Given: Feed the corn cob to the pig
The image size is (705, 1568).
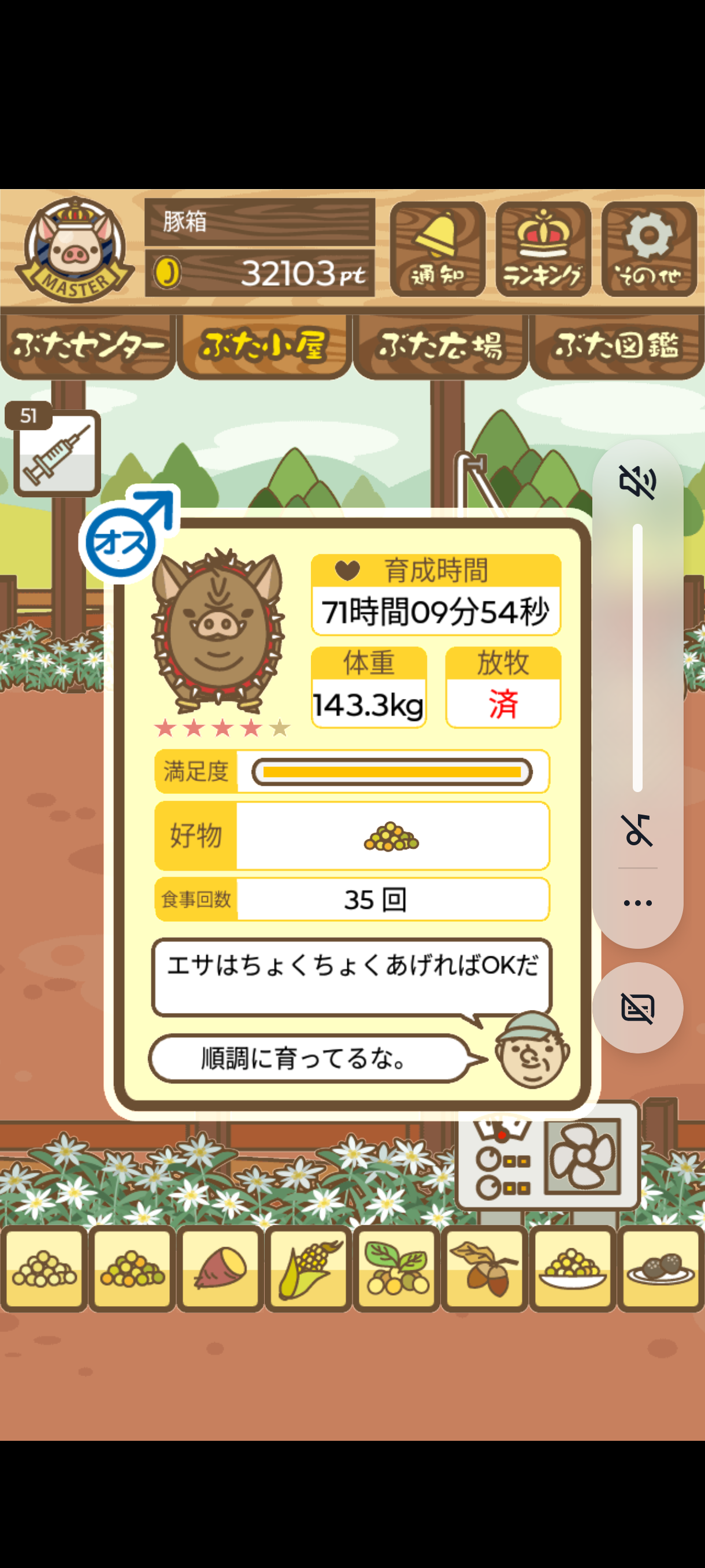Looking at the screenshot, I should click(x=309, y=1269).
